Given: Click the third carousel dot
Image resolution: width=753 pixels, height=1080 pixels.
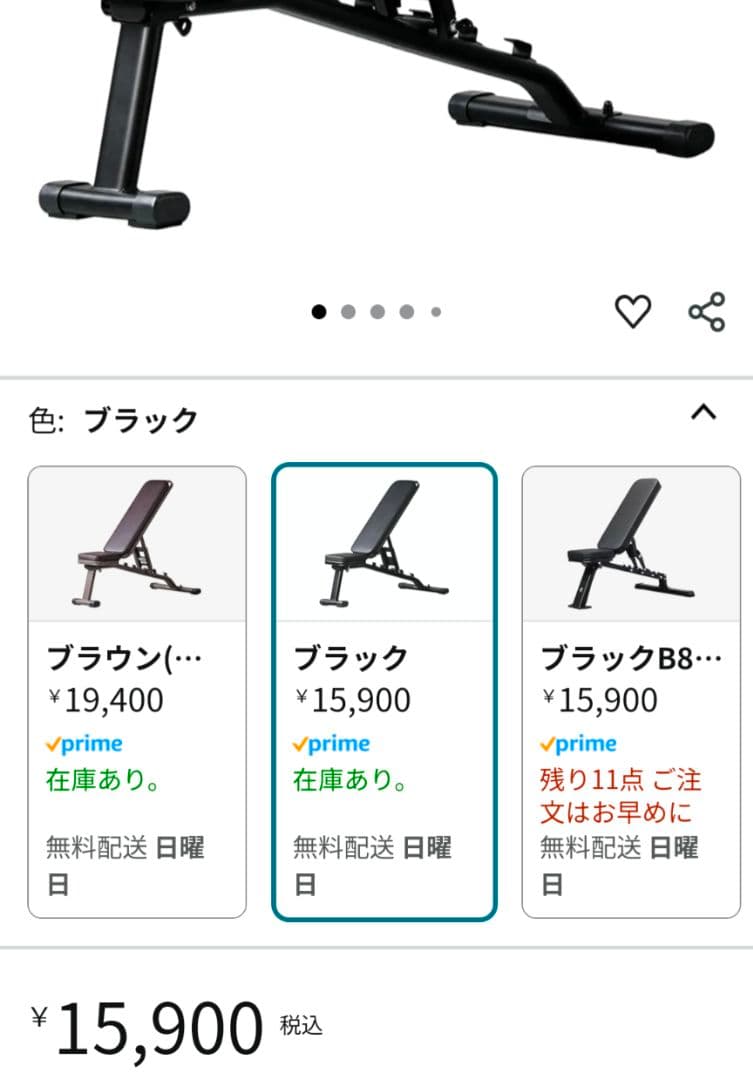Looking at the screenshot, I should pyautogui.click(x=377, y=311).
